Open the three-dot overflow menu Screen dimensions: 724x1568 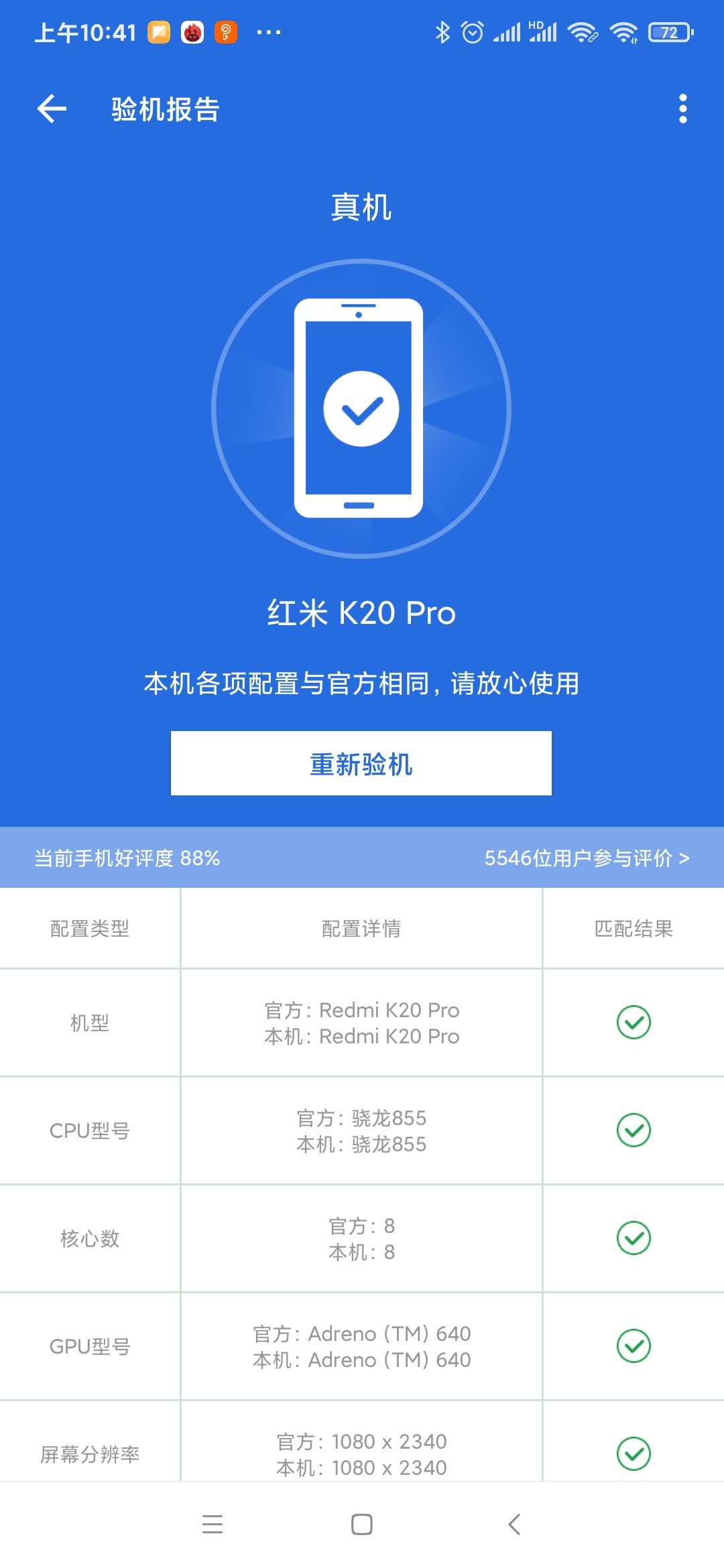tap(683, 109)
